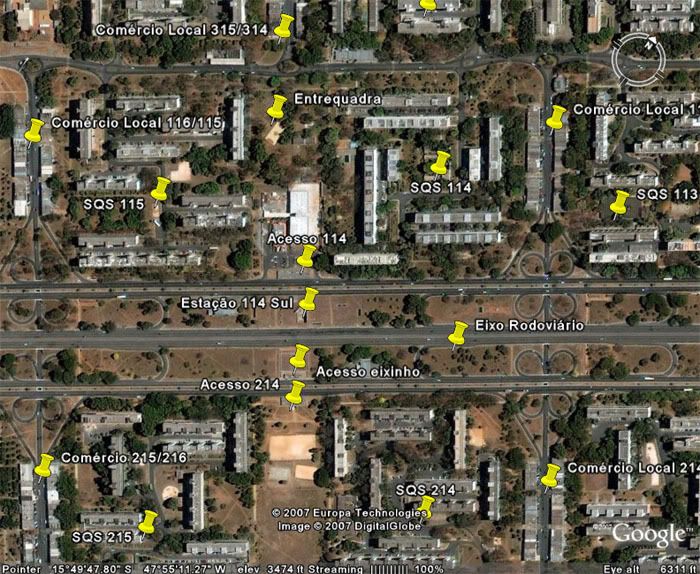Open the Acesso 114 pin
Screen dimensions: 700x574
pos(307,257)
